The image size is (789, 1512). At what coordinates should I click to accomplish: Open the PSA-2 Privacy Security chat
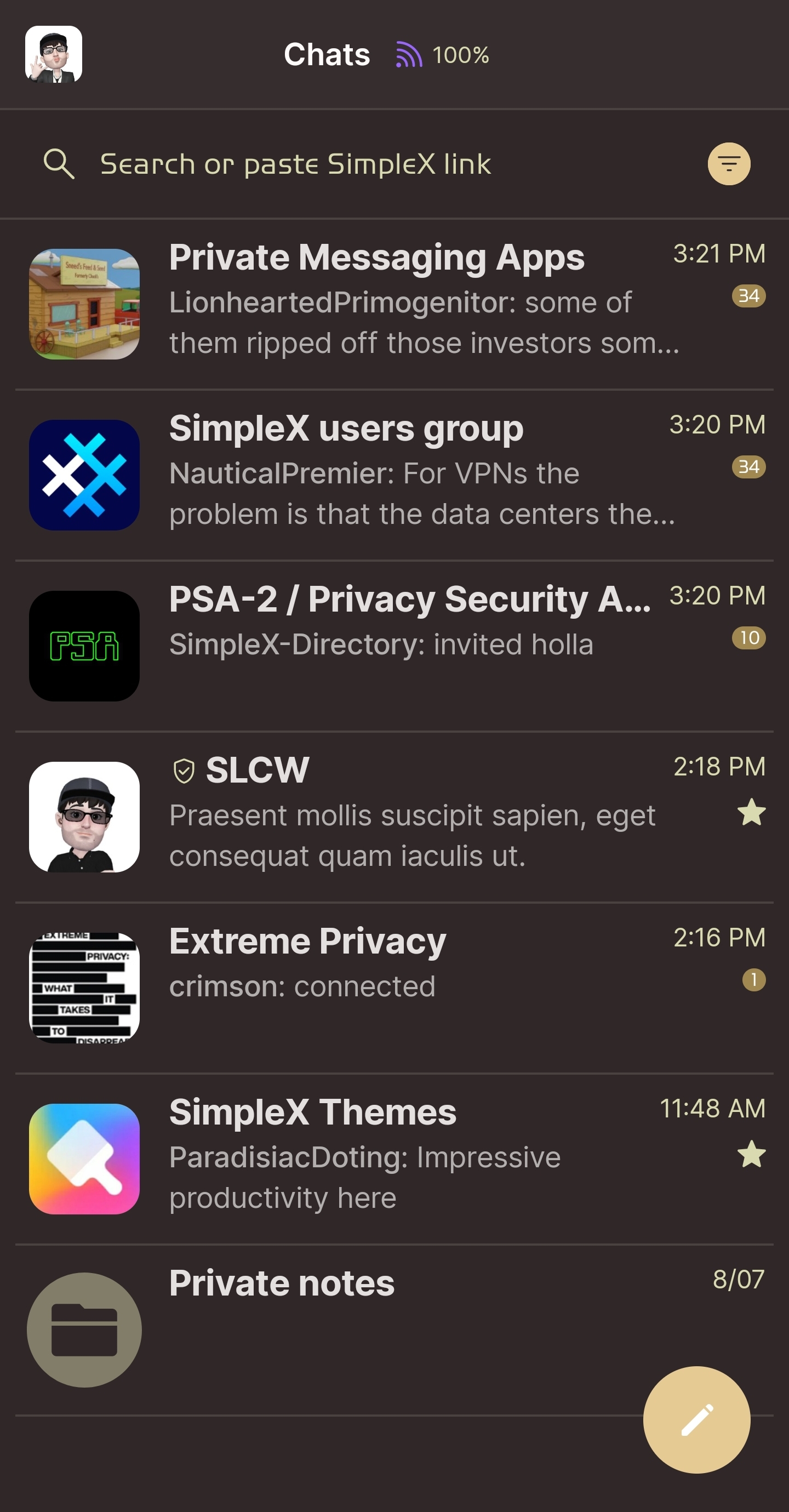pos(393,645)
